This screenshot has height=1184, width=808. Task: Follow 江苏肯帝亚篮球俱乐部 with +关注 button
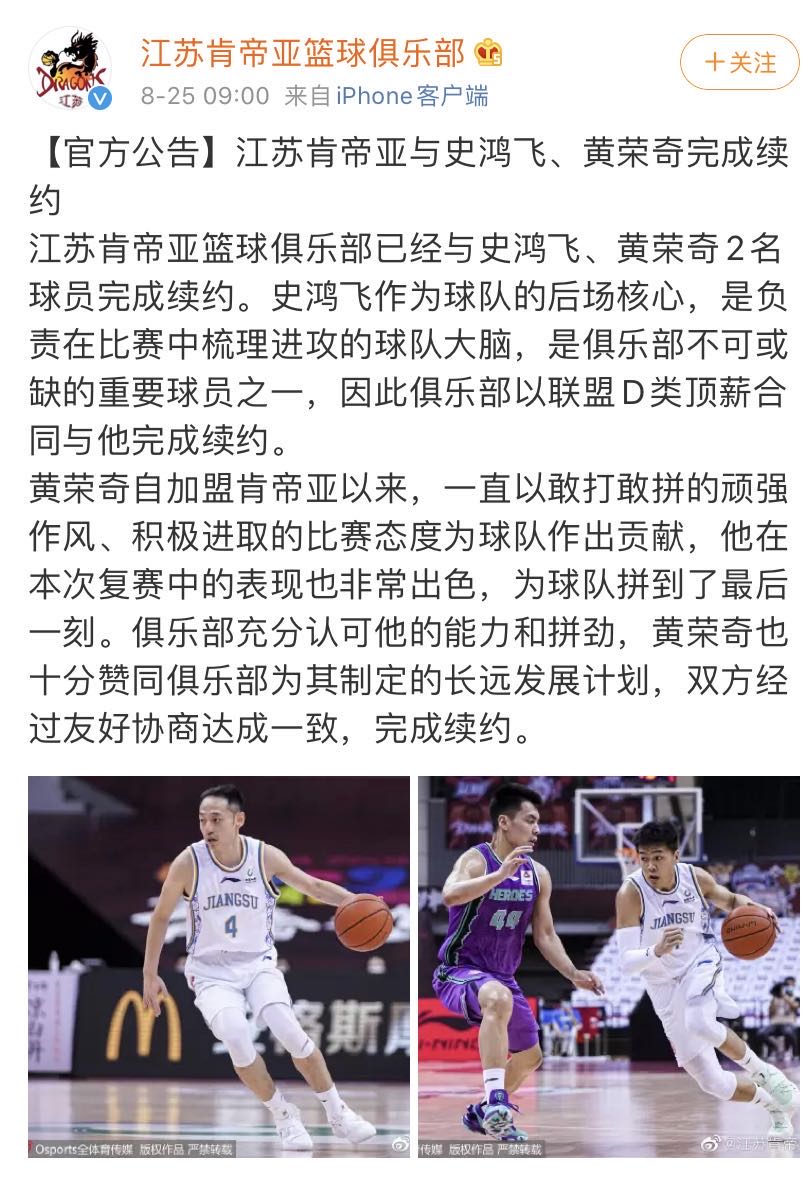click(740, 62)
